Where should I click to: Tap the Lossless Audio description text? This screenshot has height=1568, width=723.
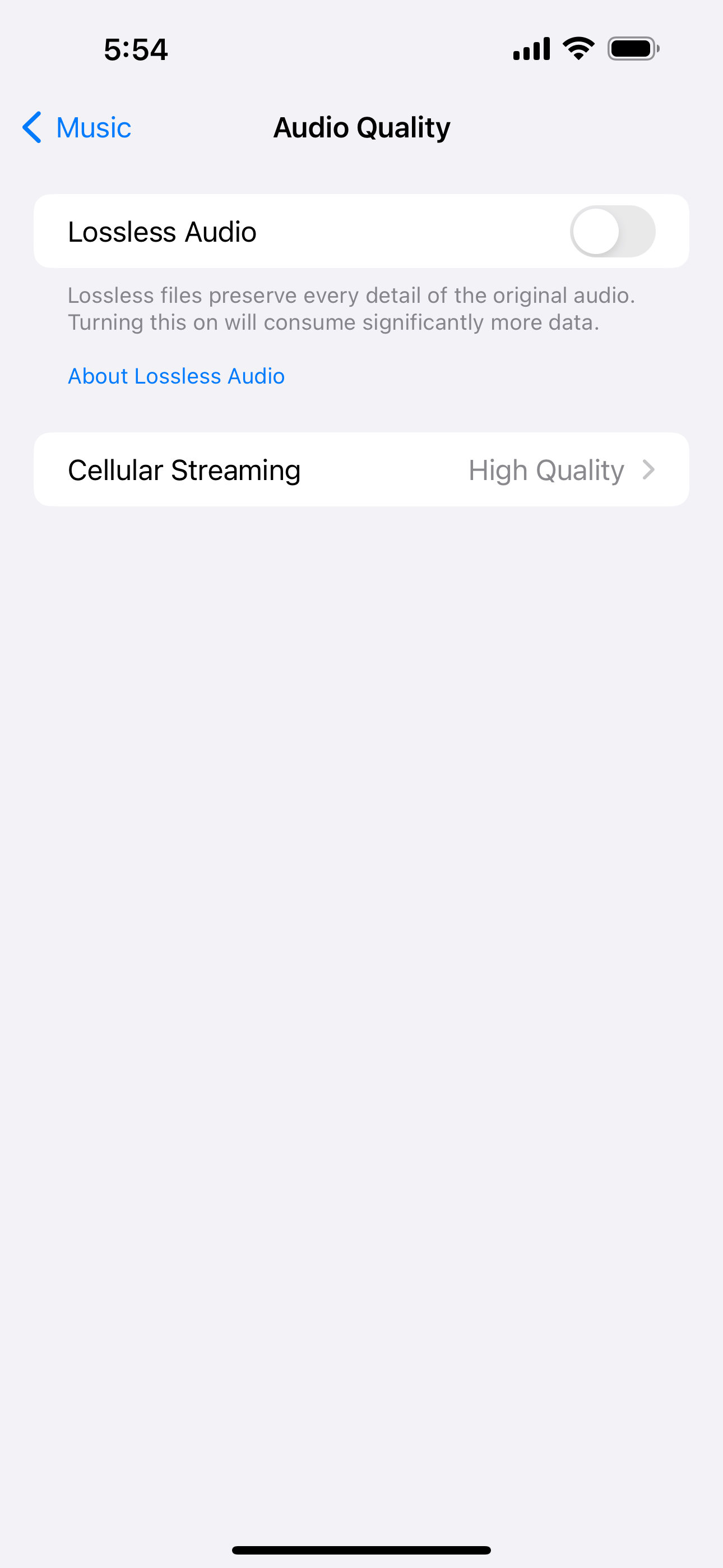(x=352, y=308)
